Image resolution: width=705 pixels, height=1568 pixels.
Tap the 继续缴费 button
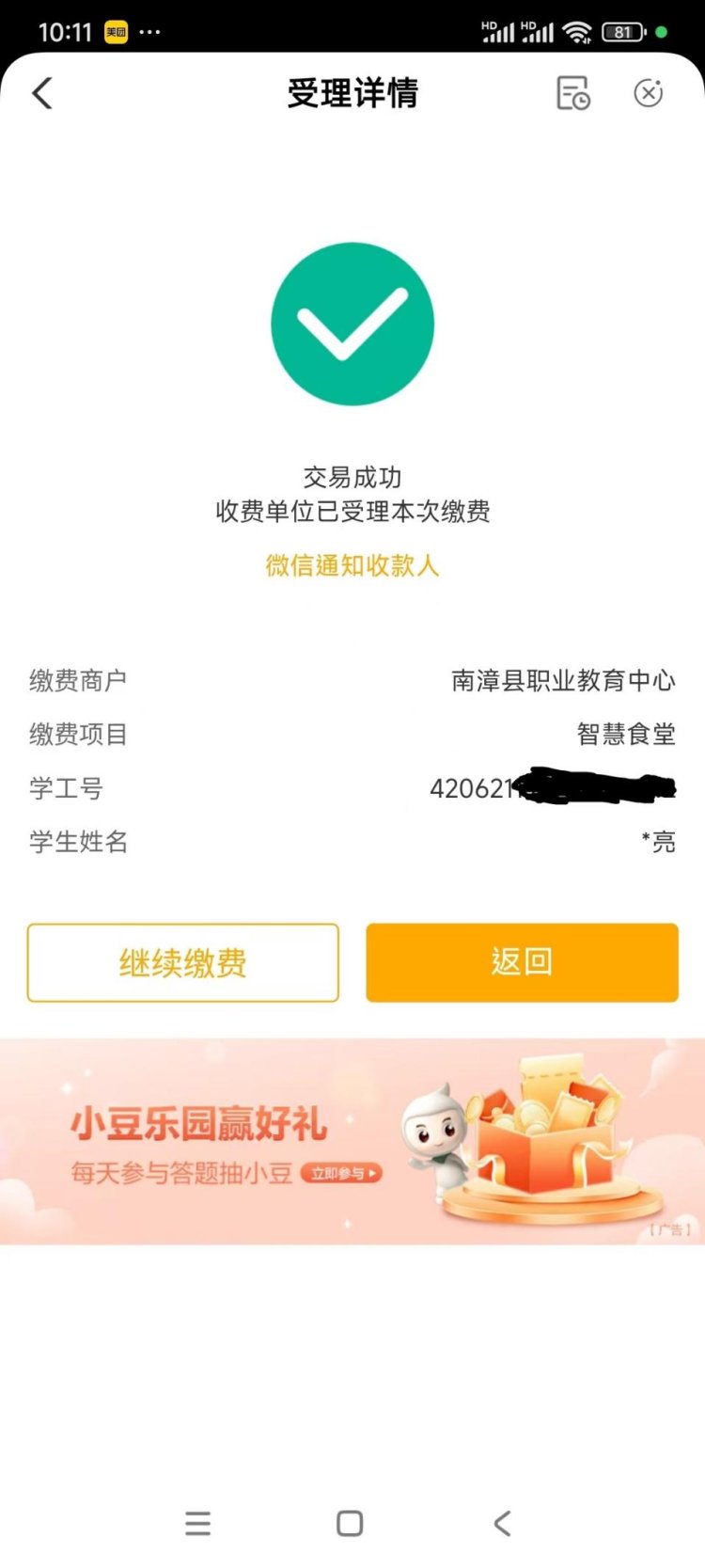(182, 962)
